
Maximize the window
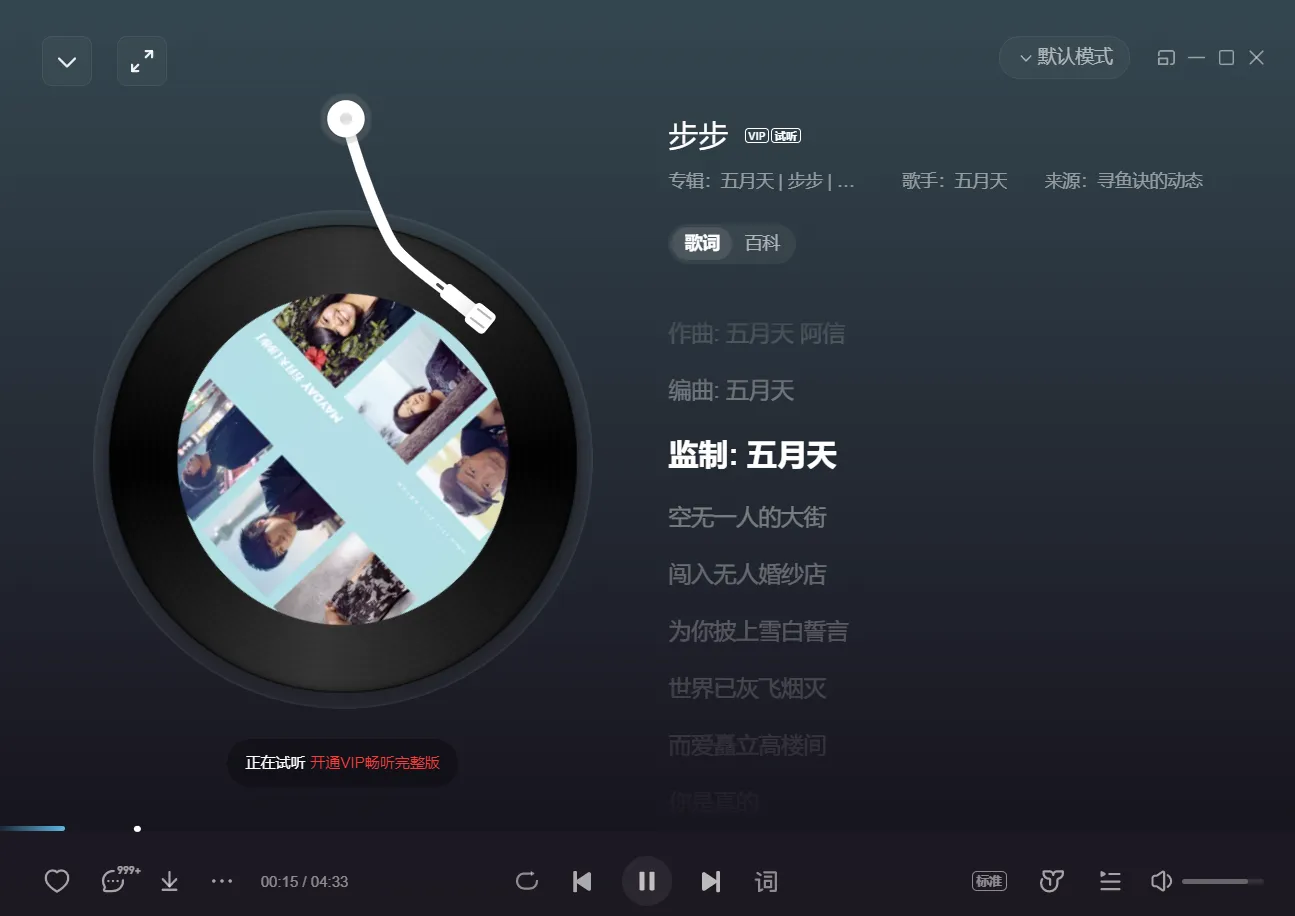pos(1226,58)
